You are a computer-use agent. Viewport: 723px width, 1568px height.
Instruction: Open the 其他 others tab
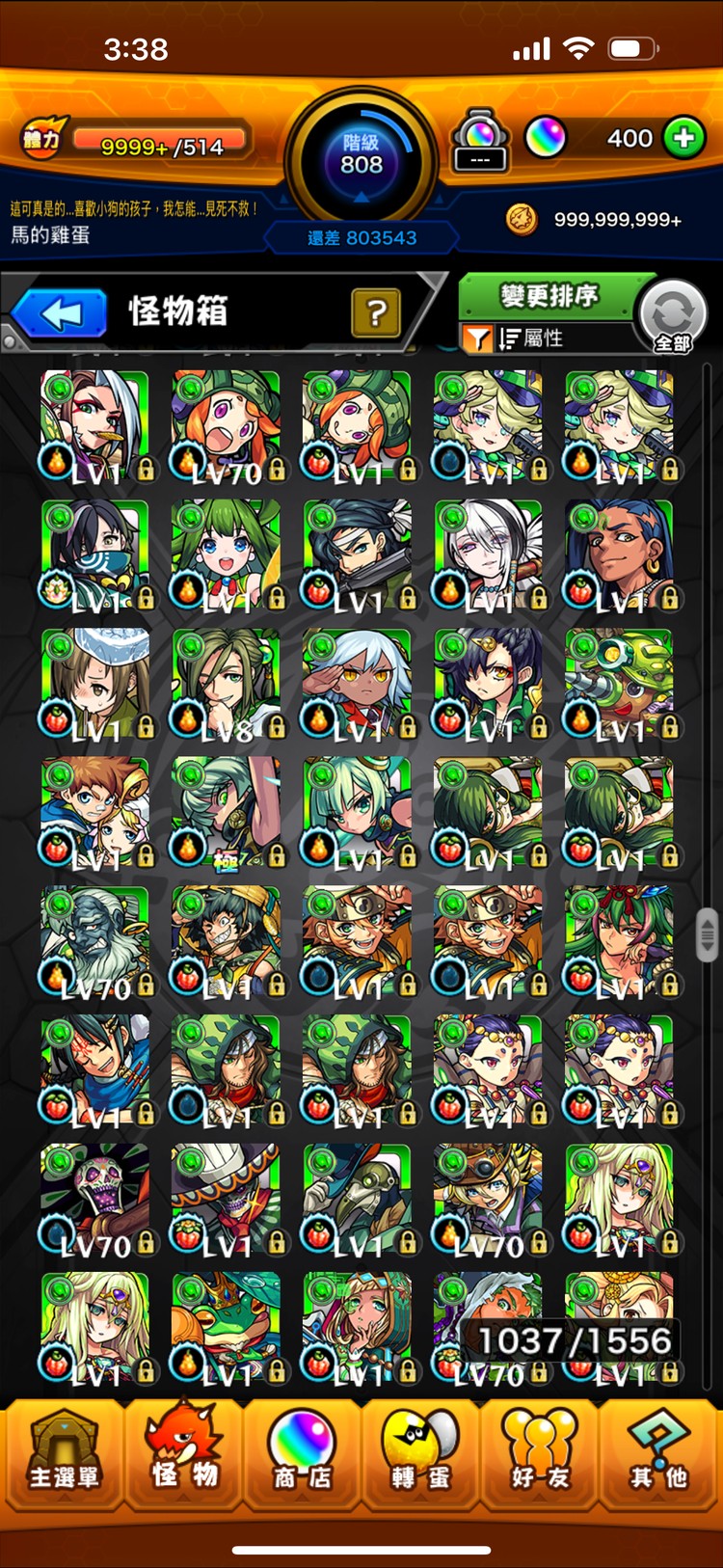click(x=658, y=1454)
